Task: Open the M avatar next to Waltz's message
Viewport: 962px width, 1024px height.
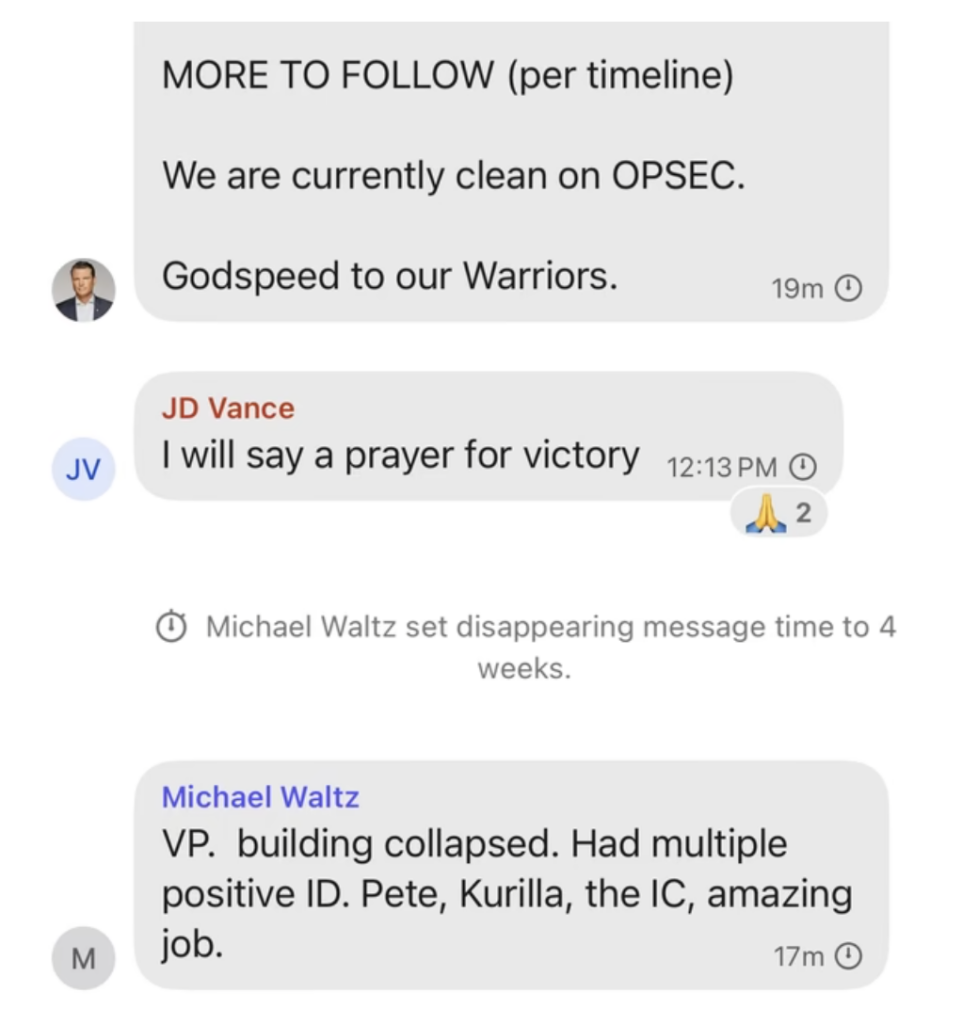Action: coord(84,958)
